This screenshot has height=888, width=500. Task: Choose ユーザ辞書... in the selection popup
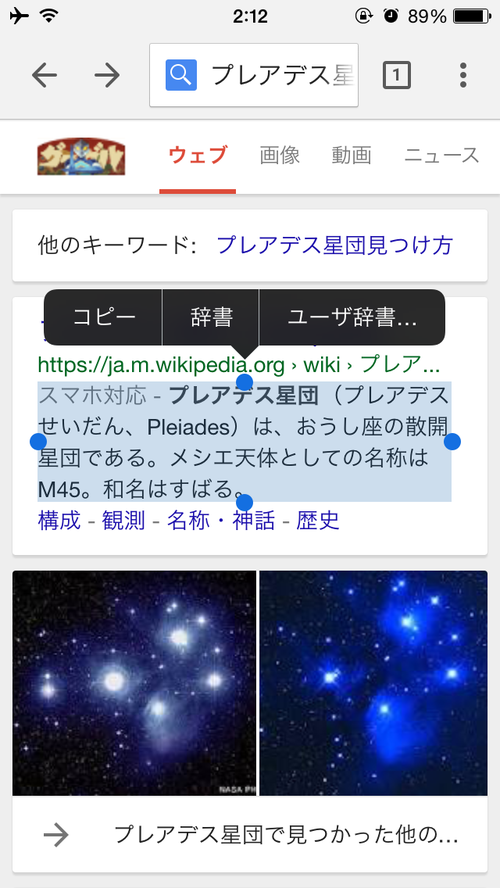tap(352, 318)
